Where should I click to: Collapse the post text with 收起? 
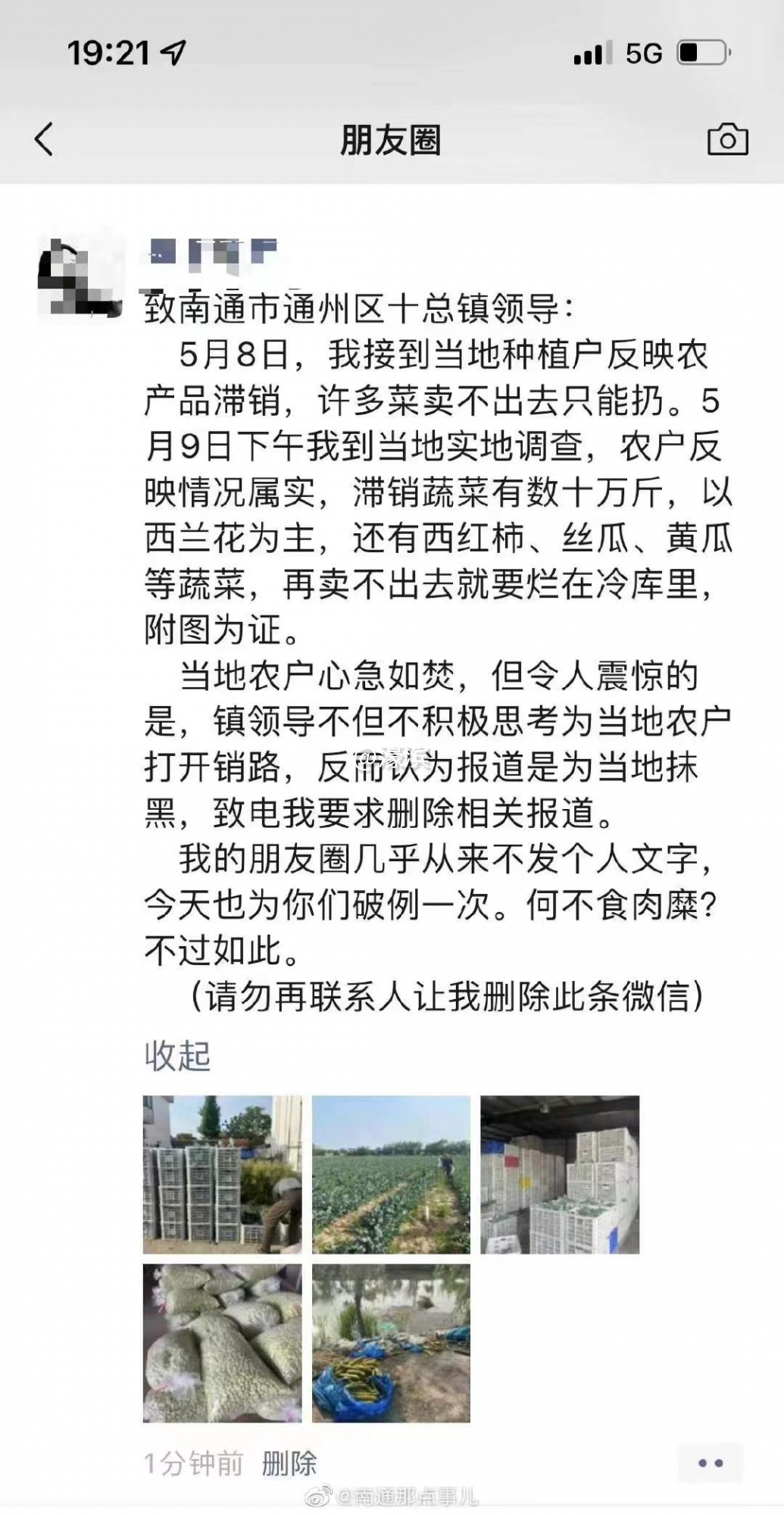coord(175,1053)
